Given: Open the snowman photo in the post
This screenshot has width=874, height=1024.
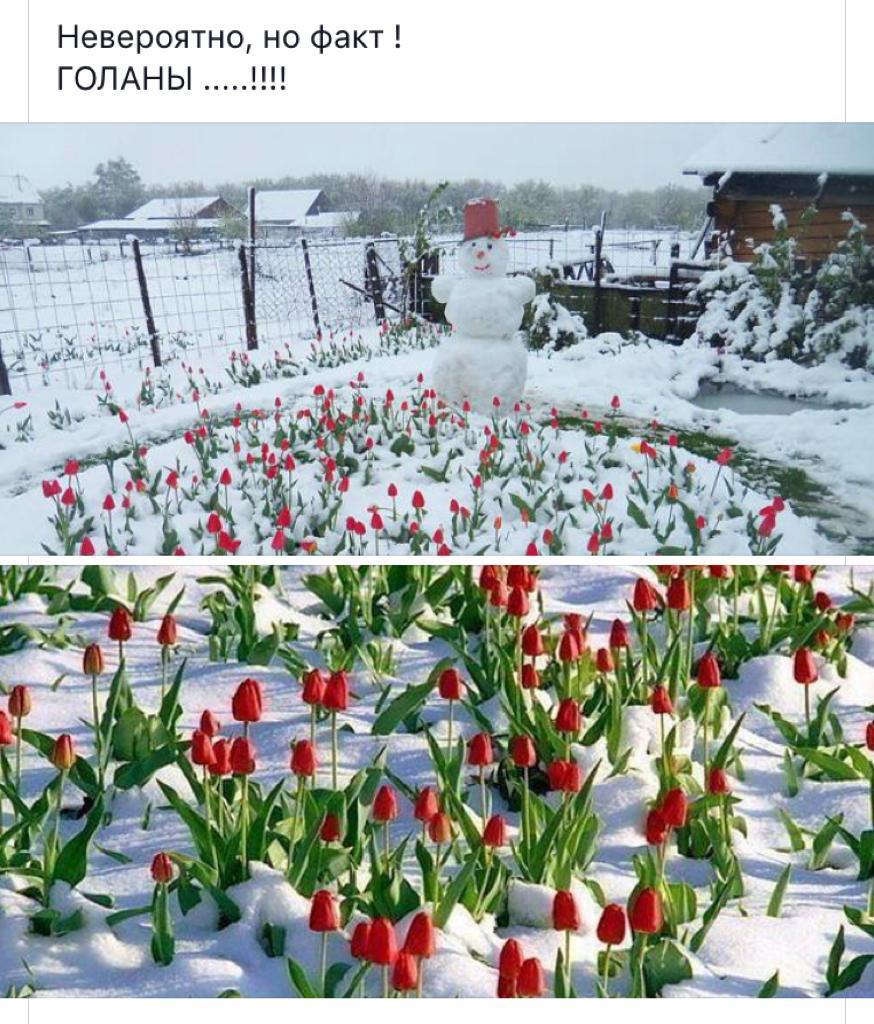Looking at the screenshot, I should tap(437, 338).
